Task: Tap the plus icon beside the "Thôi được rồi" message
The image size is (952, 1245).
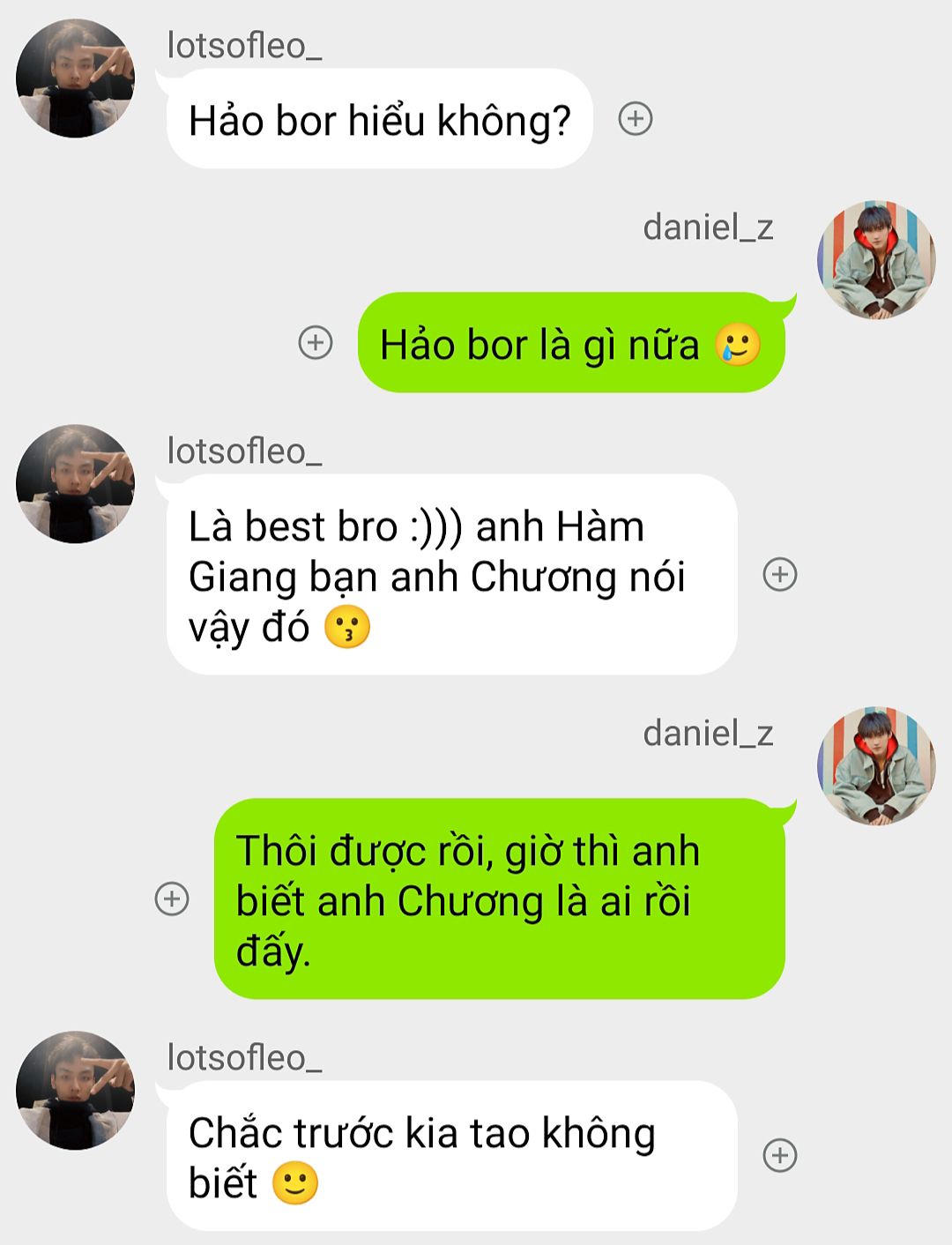Action: (x=172, y=898)
